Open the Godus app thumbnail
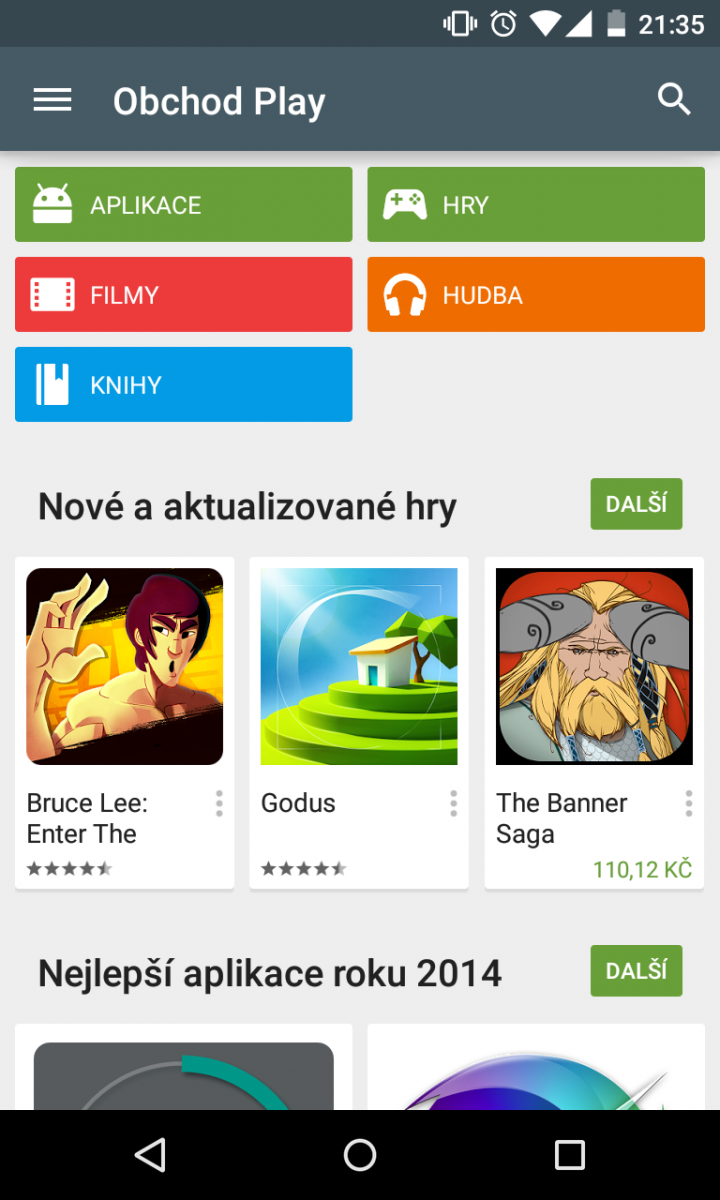Viewport: 720px width, 1200px height. click(x=359, y=666)
